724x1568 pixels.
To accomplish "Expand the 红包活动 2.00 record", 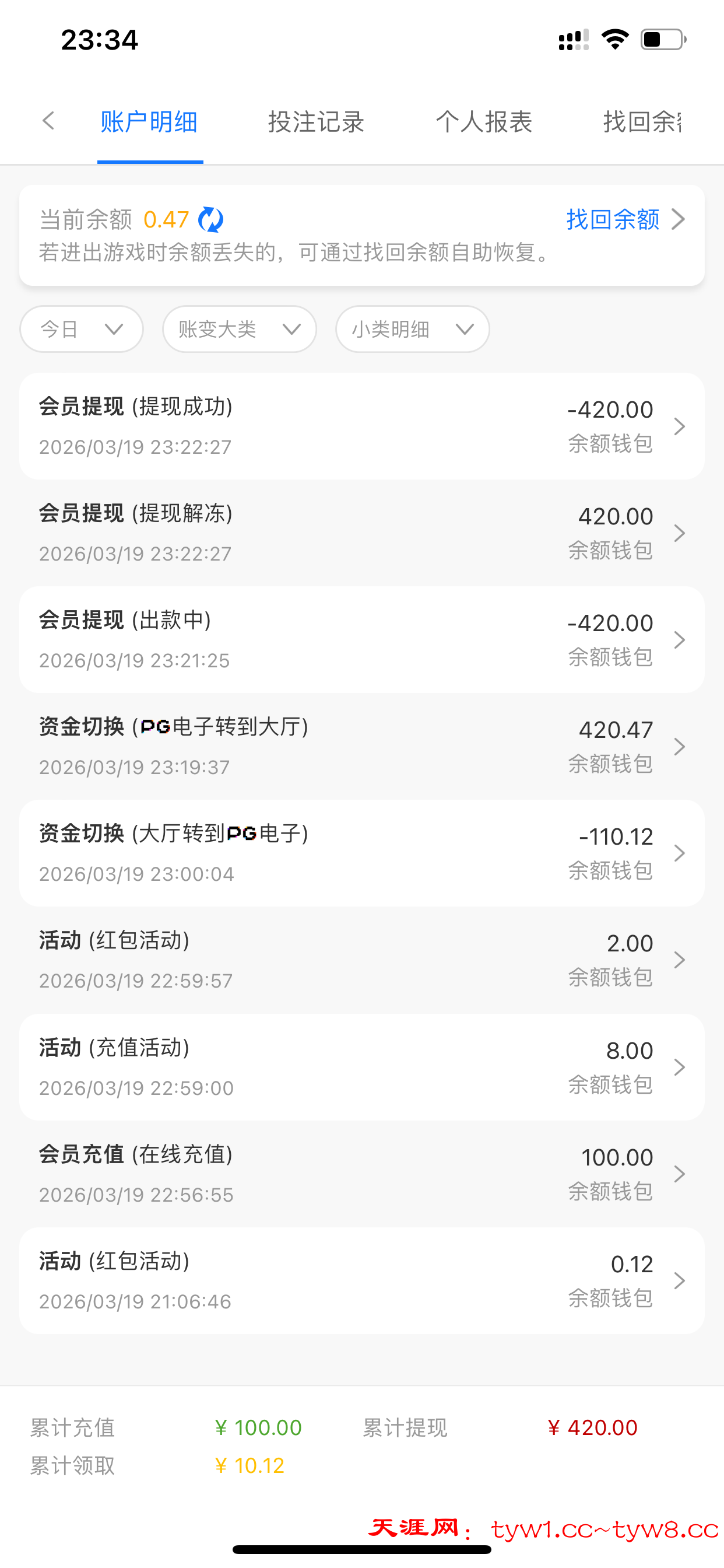I will (680, 960).
